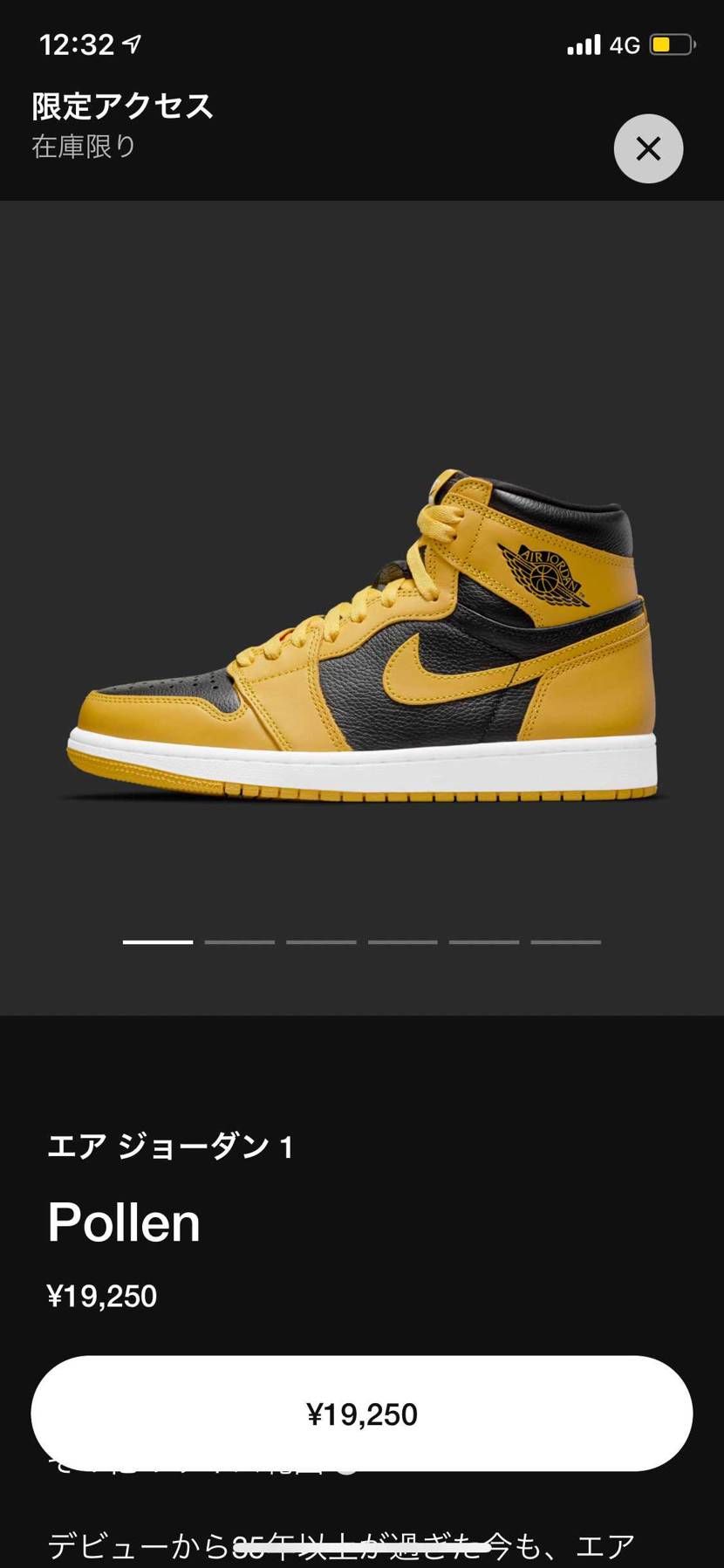Select the last image page indicator
Screen dimensions: 724x1568
coord(565,942)
